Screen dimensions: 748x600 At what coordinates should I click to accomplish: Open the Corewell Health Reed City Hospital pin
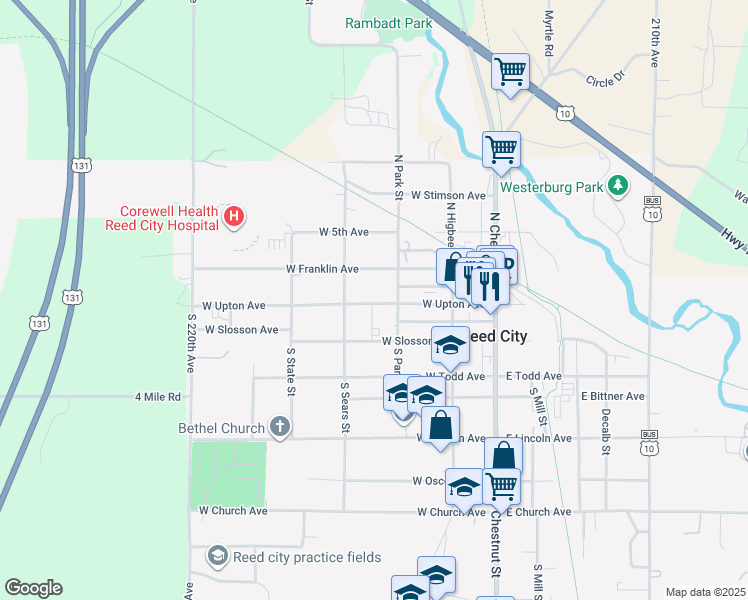[x=234, y=217]
